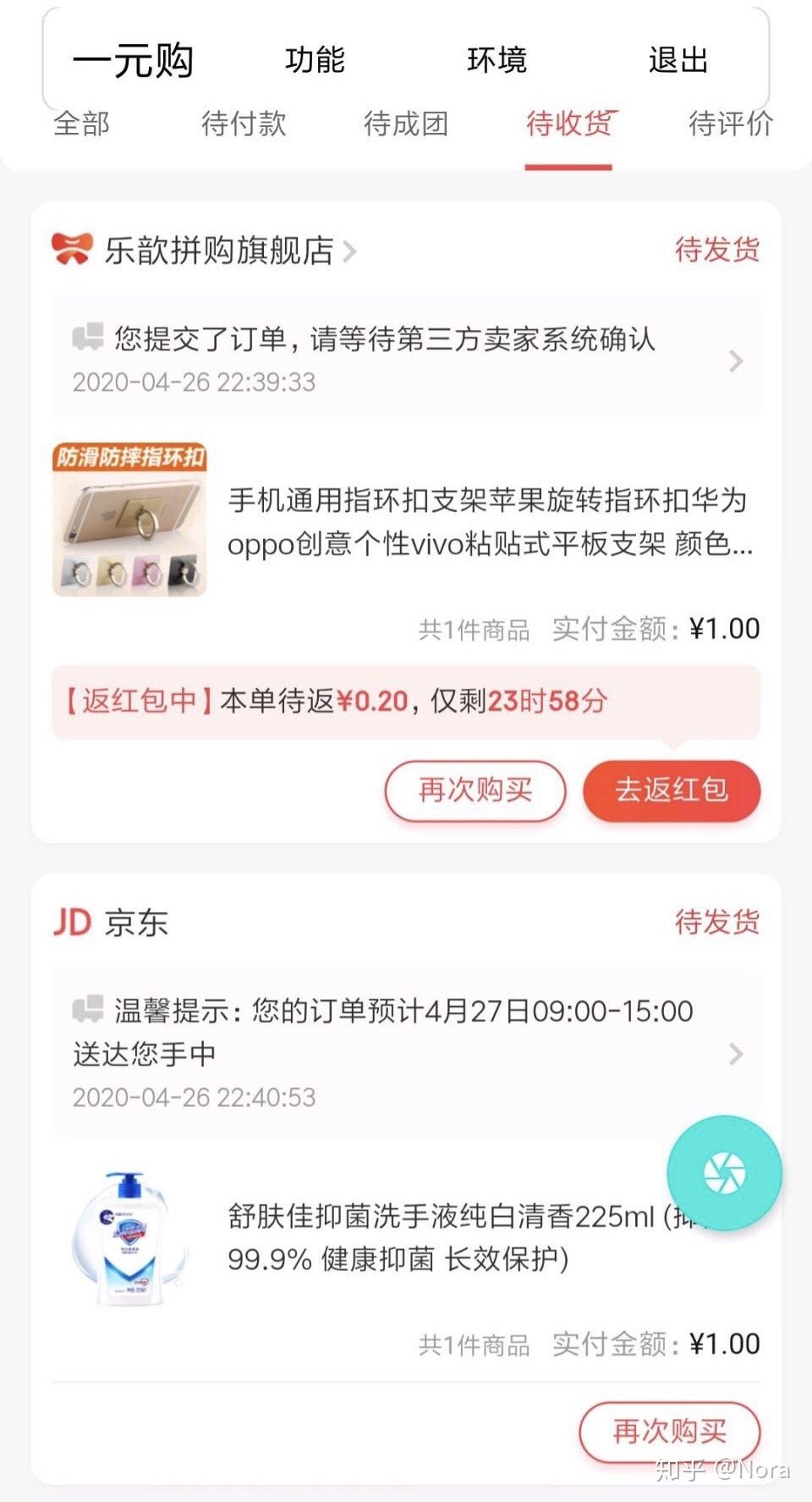Switch to the 待付款 tab
Image resolution: width=812 pixels, height=1502 pixels.
point(244,124)
